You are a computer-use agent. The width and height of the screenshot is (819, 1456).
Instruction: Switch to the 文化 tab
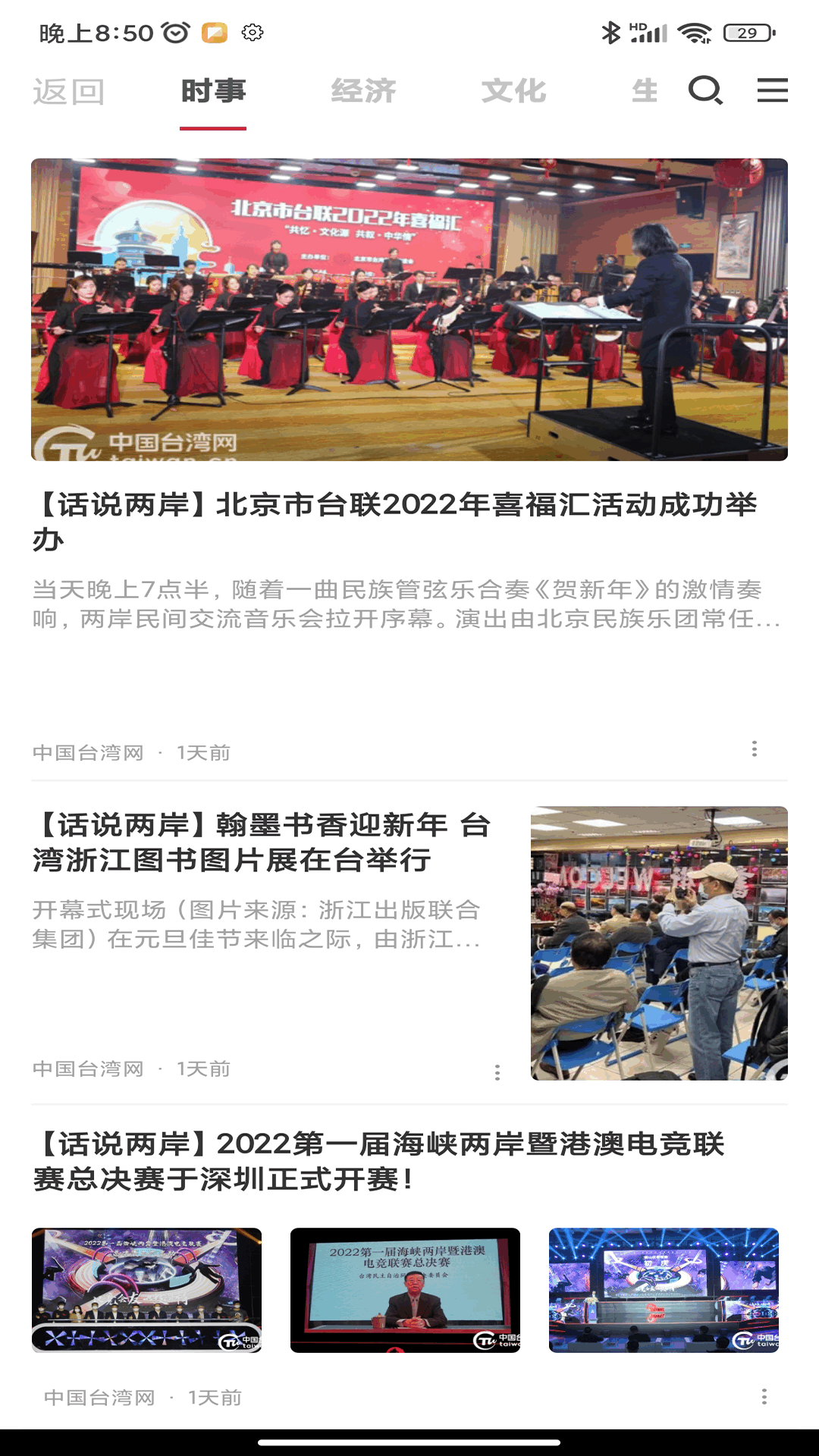click(513, 92)
